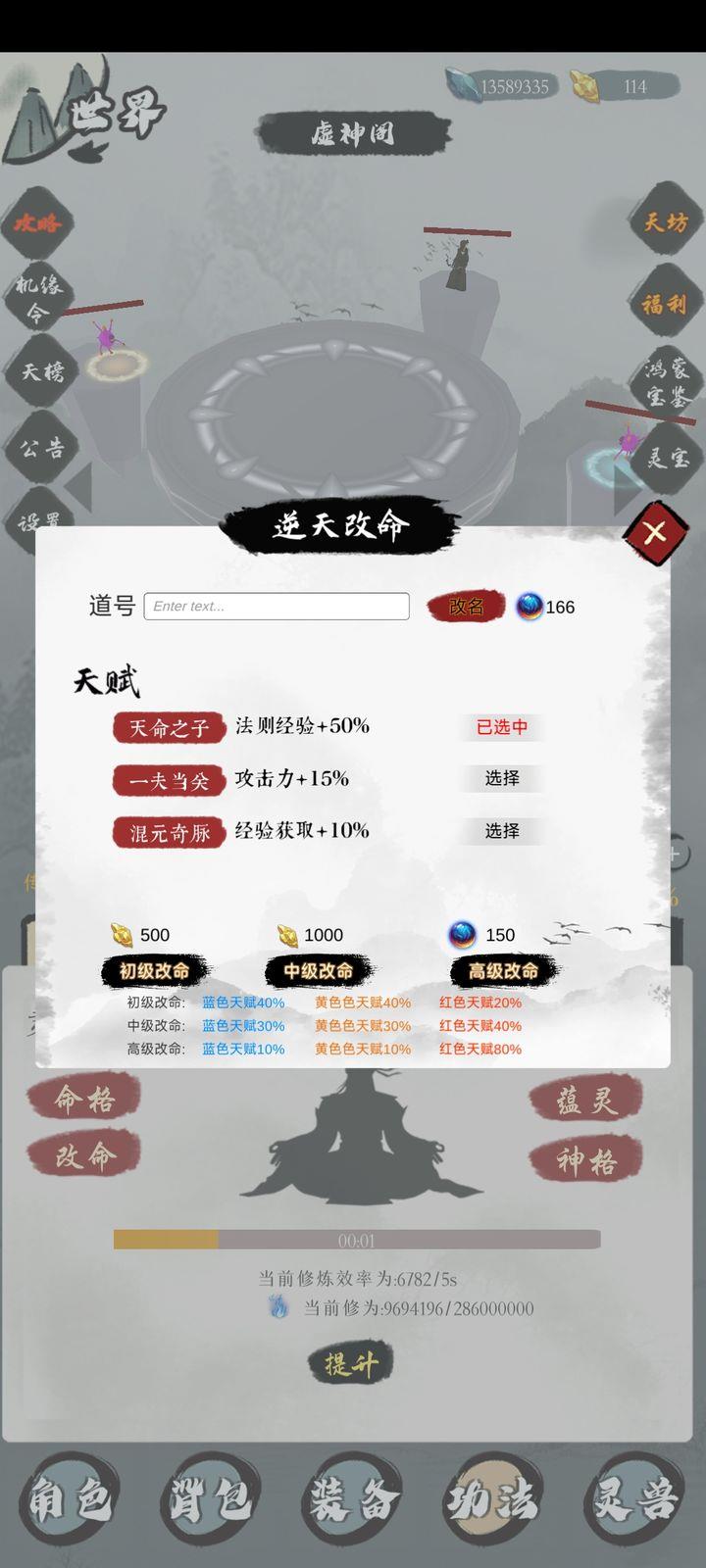Image resolution: width=706 pixels, height=1568 pixels.
Task: Perform 中级改命 for 1000
Action: tap(318, 970)
